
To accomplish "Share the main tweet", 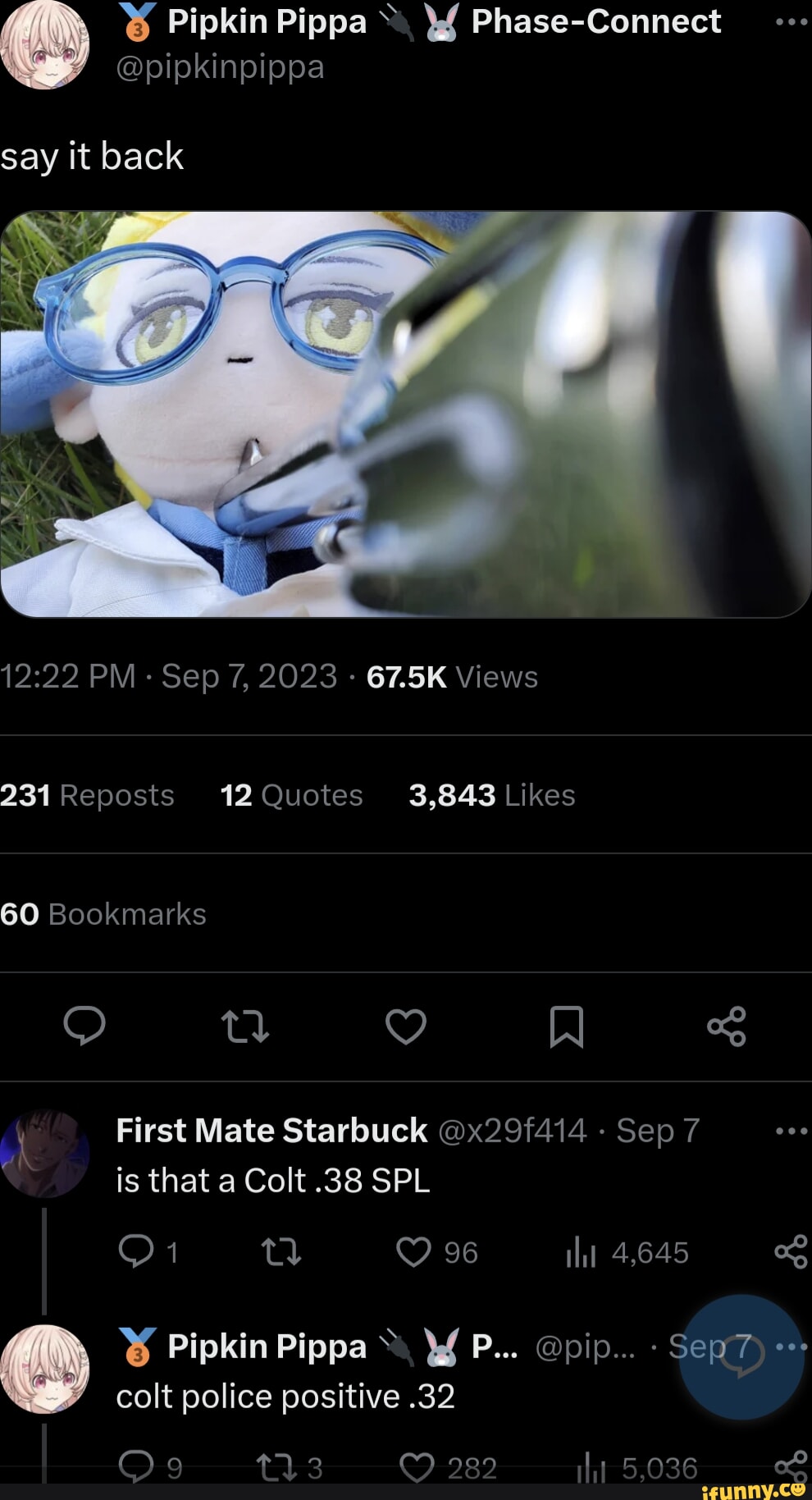I will point(727,1026).
